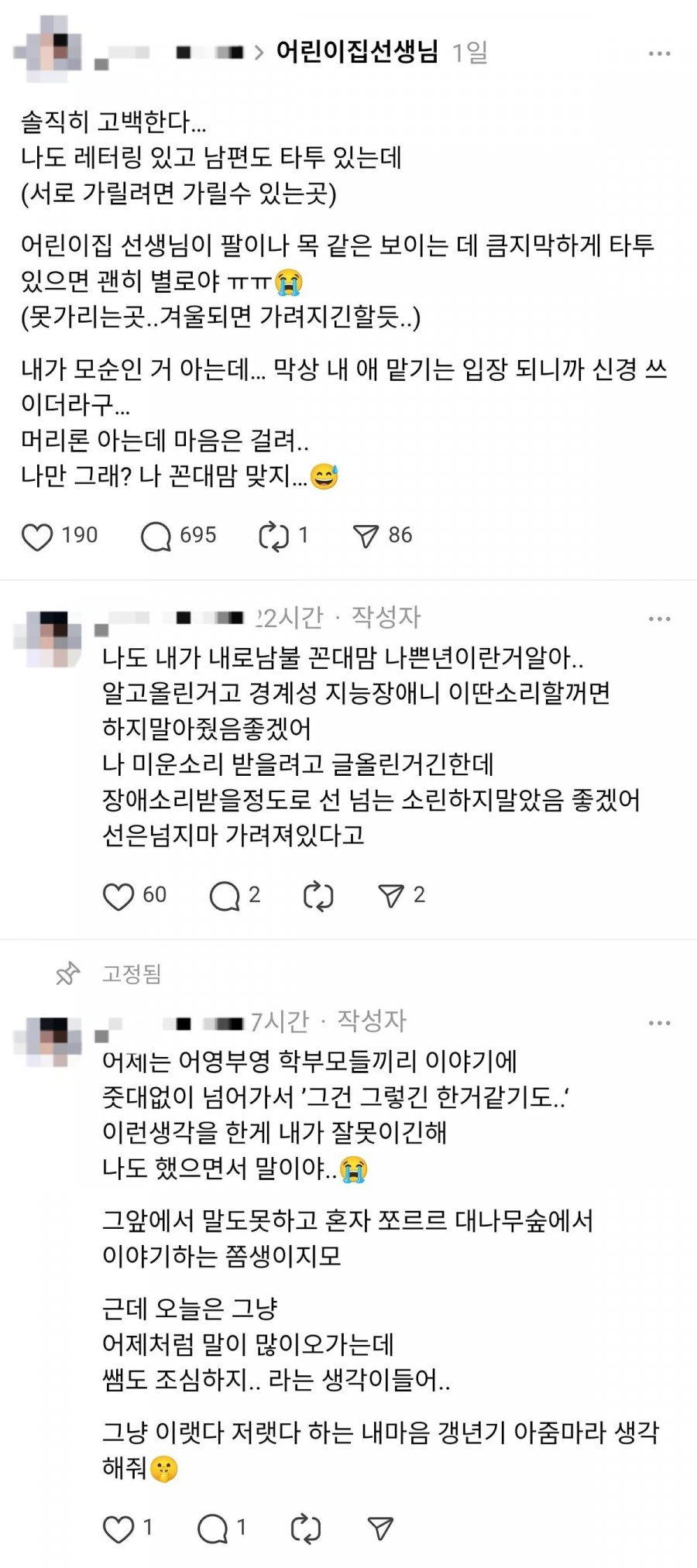Share the pinned 7시간 reply
This screenshot has width=697, height=1568.
point(380,1529)
